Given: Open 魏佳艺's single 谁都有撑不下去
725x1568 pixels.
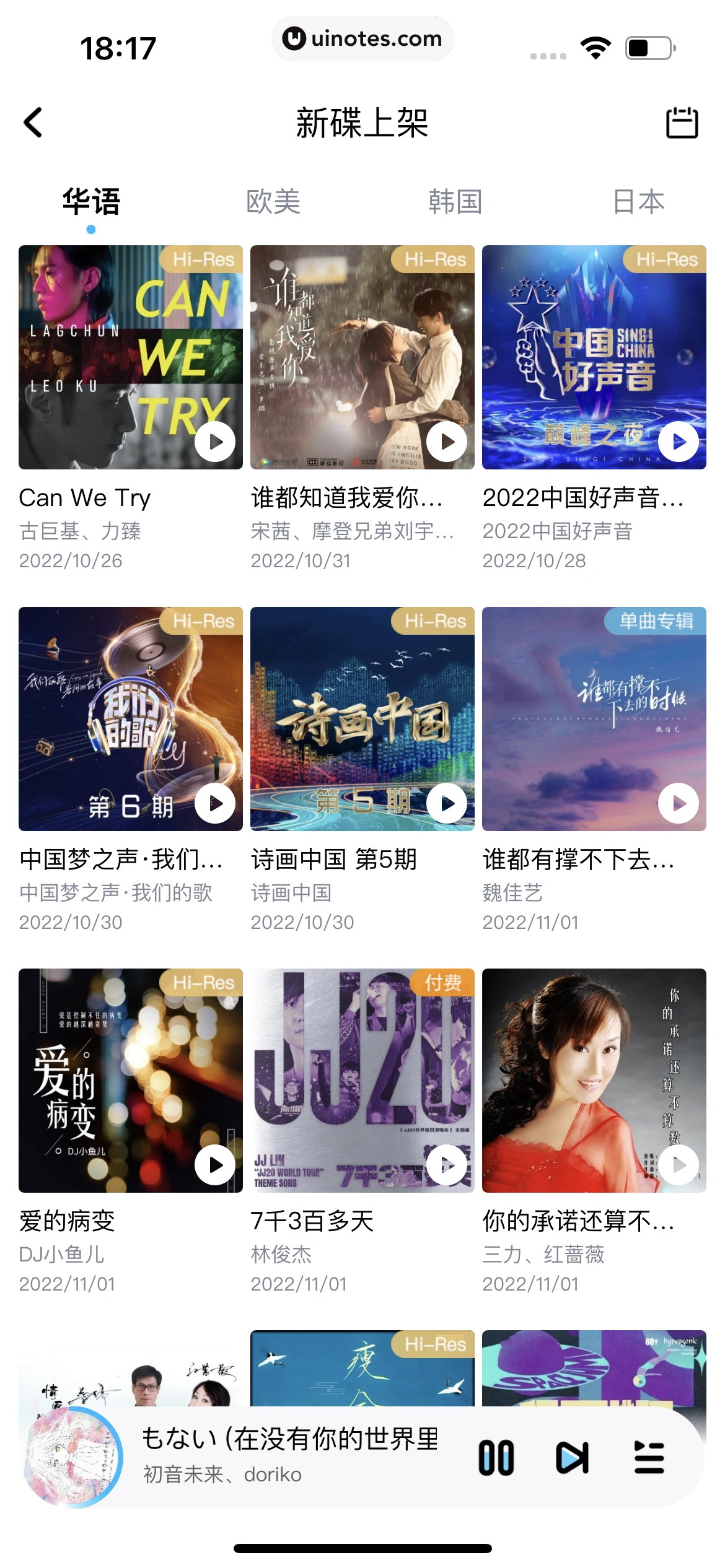Looking at the screenshot, I should 594,718.
